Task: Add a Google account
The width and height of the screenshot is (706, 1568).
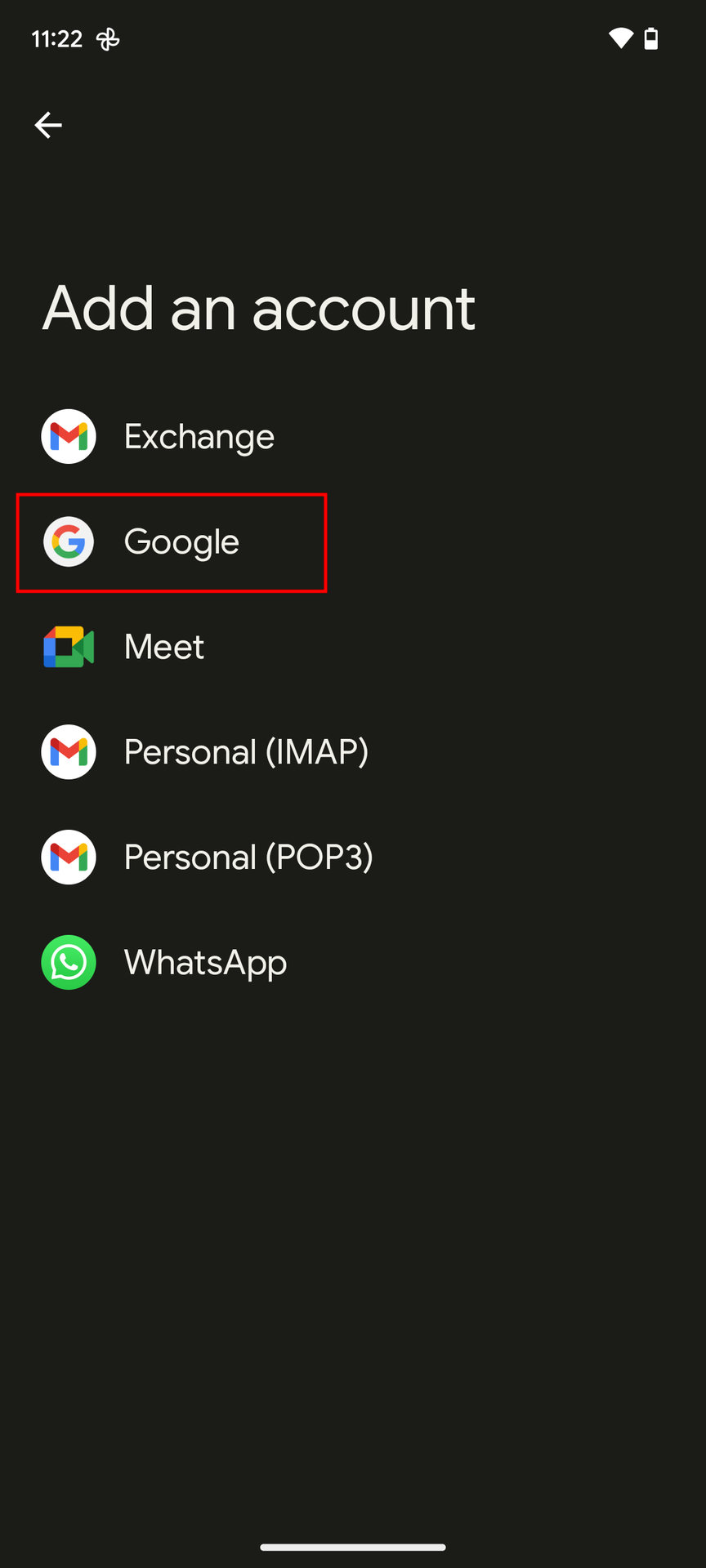Action: (181, 542)
